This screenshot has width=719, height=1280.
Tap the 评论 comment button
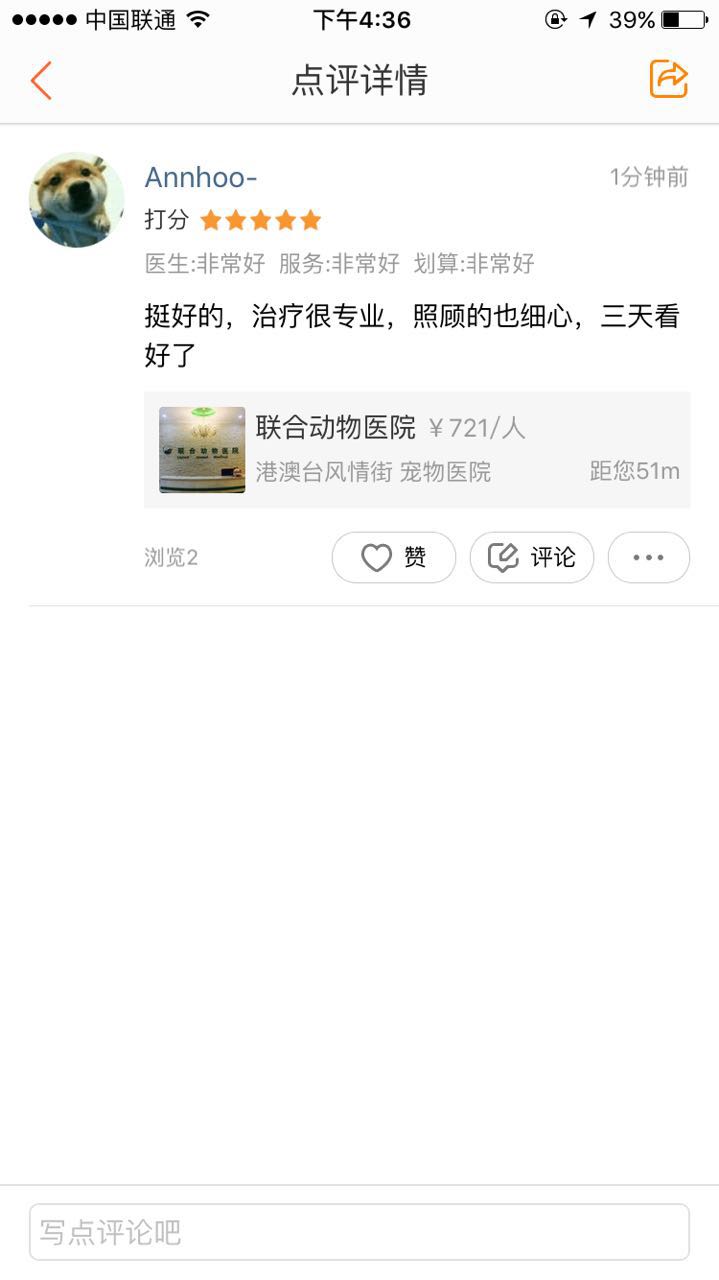coord(532,557)
